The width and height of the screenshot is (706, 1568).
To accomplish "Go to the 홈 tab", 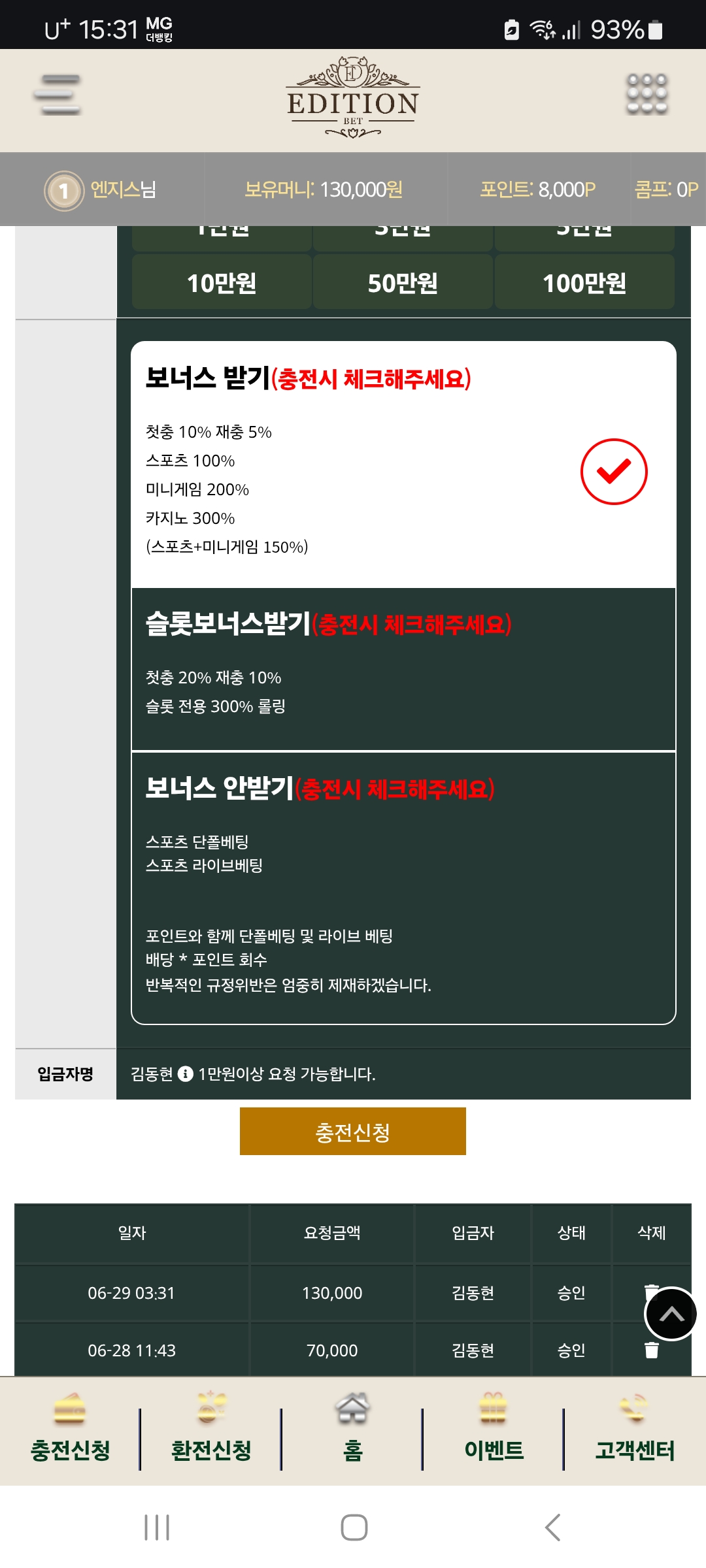I will [353, 1432].
